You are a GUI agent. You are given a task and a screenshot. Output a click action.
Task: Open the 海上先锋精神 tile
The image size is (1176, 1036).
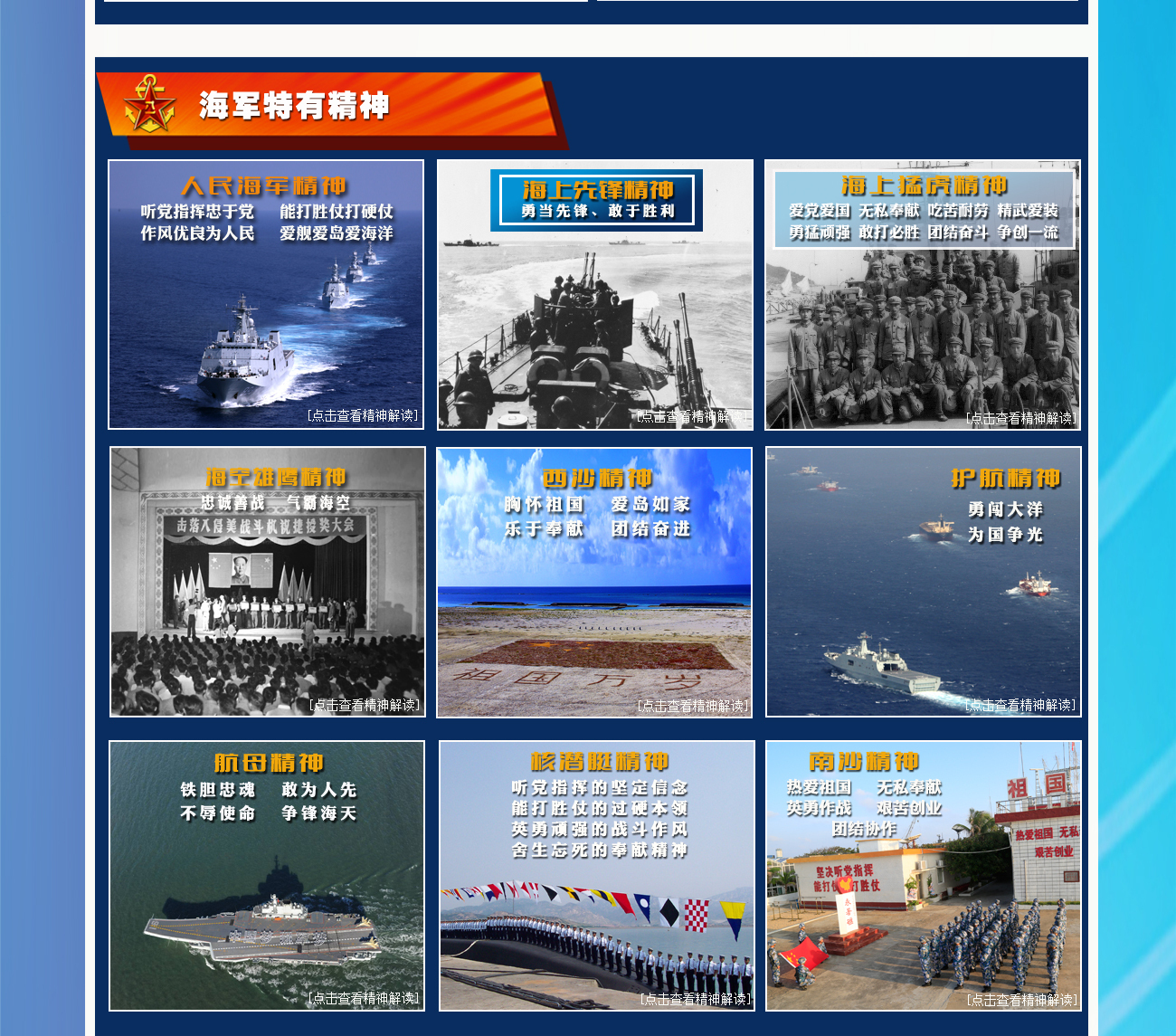click(595, 295)
